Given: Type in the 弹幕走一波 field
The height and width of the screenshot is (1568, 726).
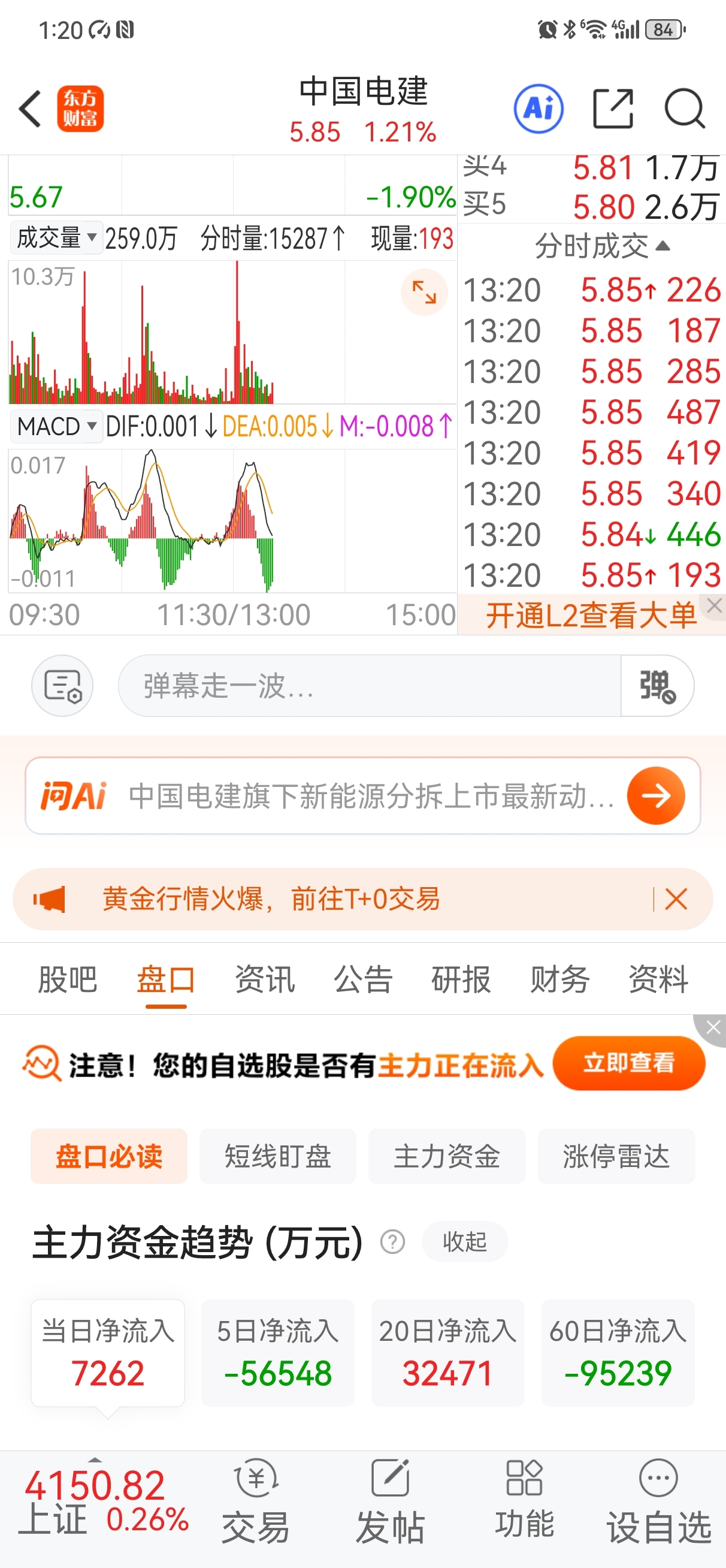Looking at the screenshot, I should (370, 685).
